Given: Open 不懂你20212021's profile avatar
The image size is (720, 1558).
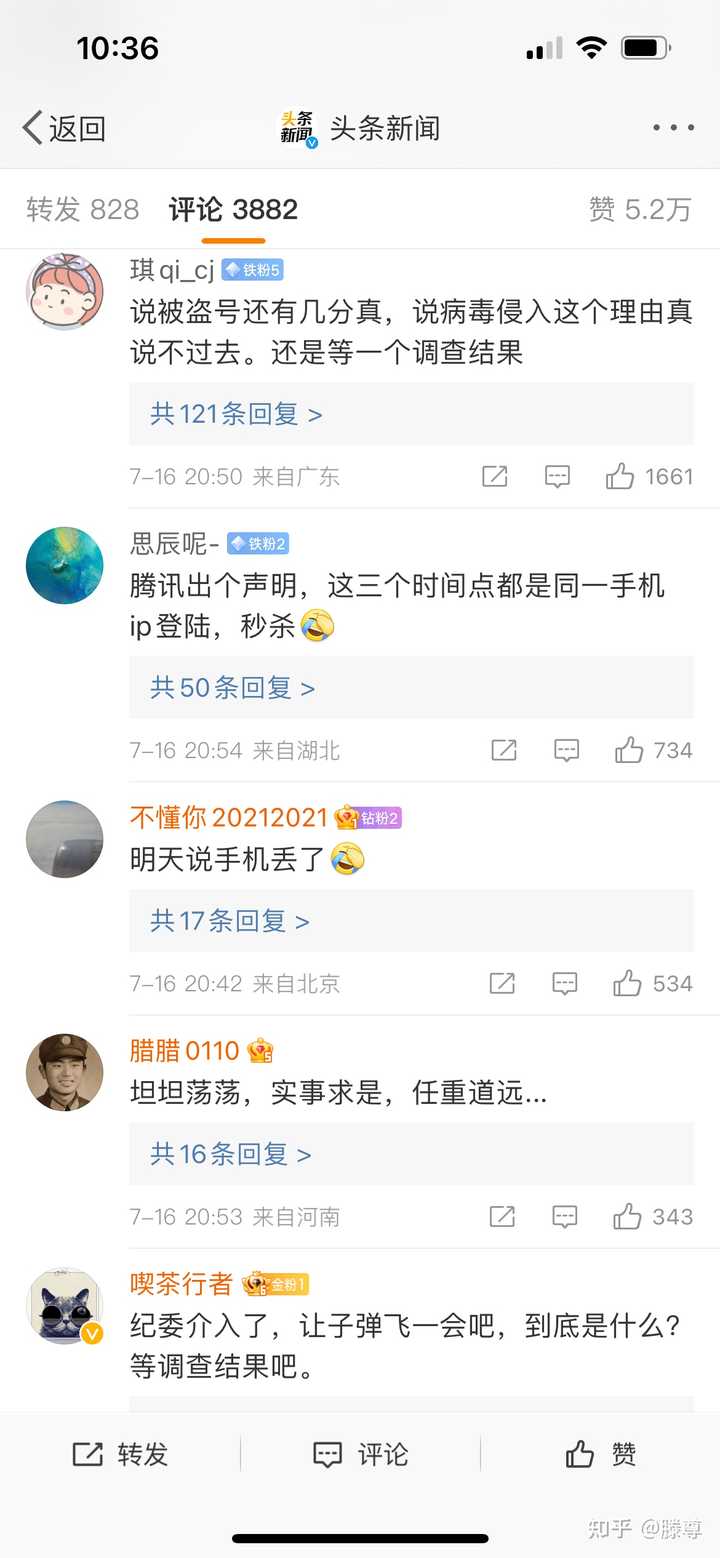Looking at the screenshot, I should click(x=64, y=840).
